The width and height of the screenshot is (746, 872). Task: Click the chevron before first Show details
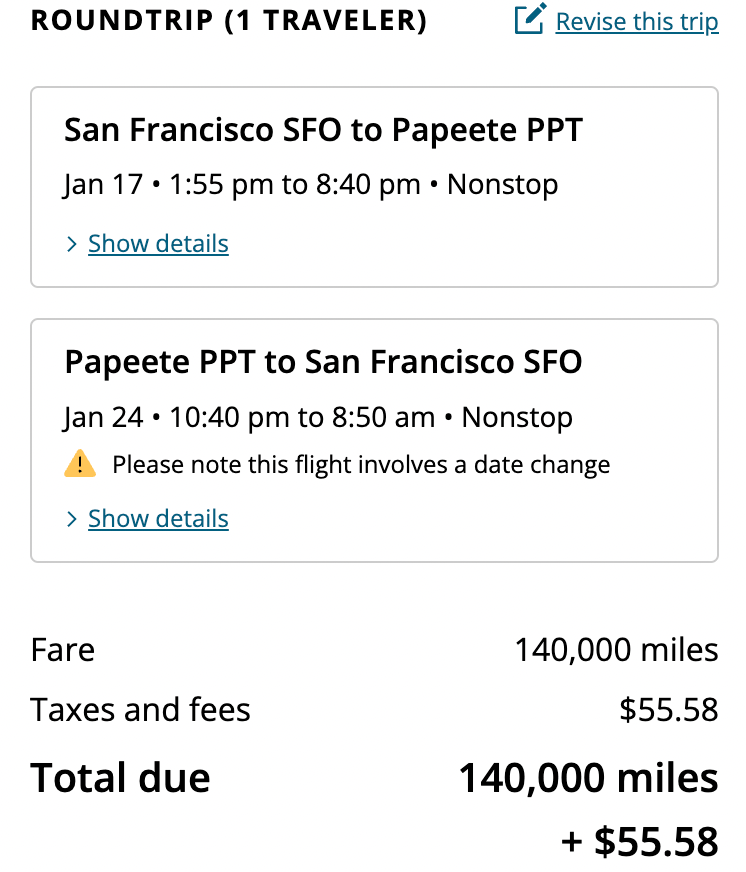(x=72, y=243)
